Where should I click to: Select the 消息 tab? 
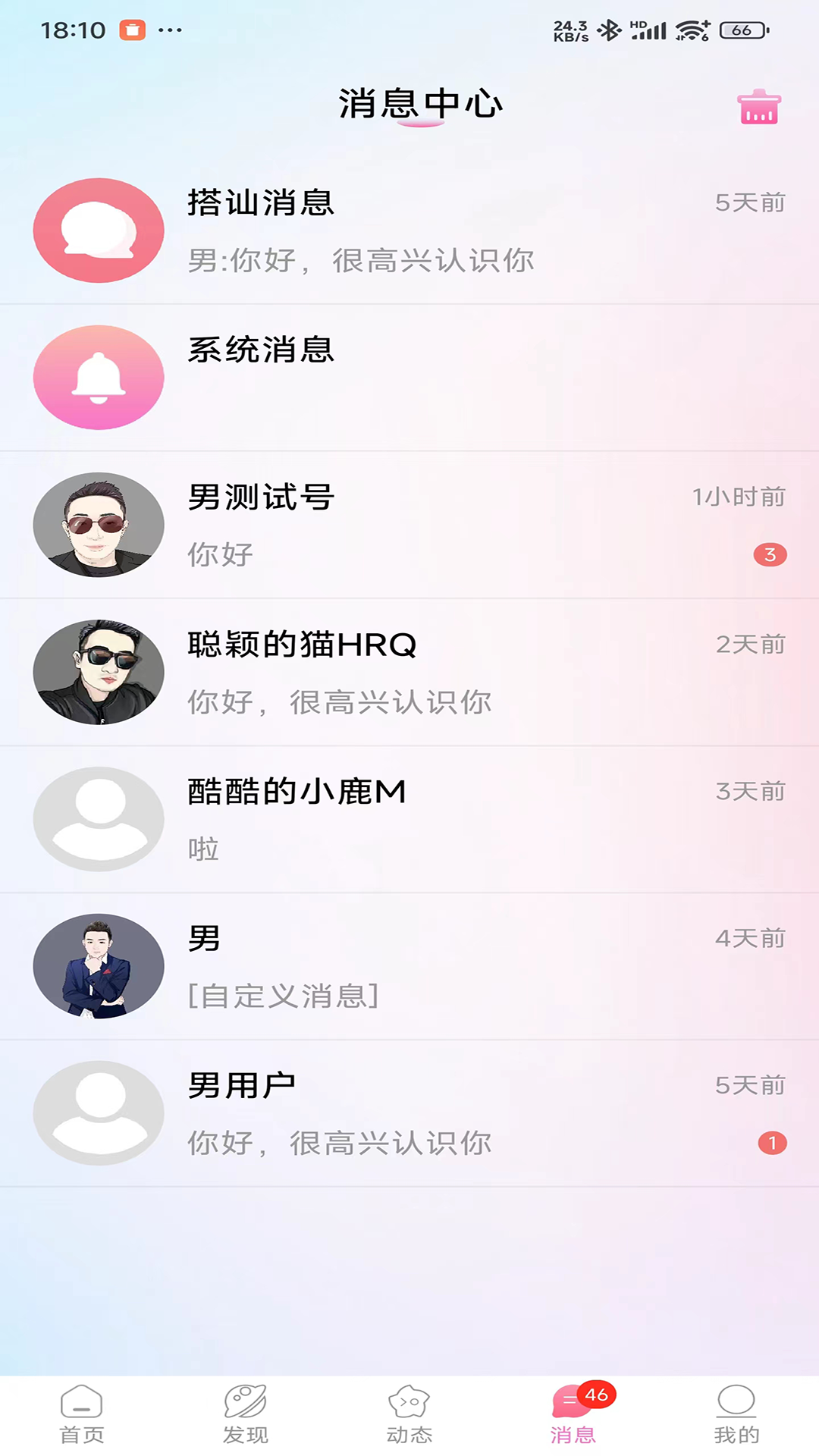coord(573,1415)
